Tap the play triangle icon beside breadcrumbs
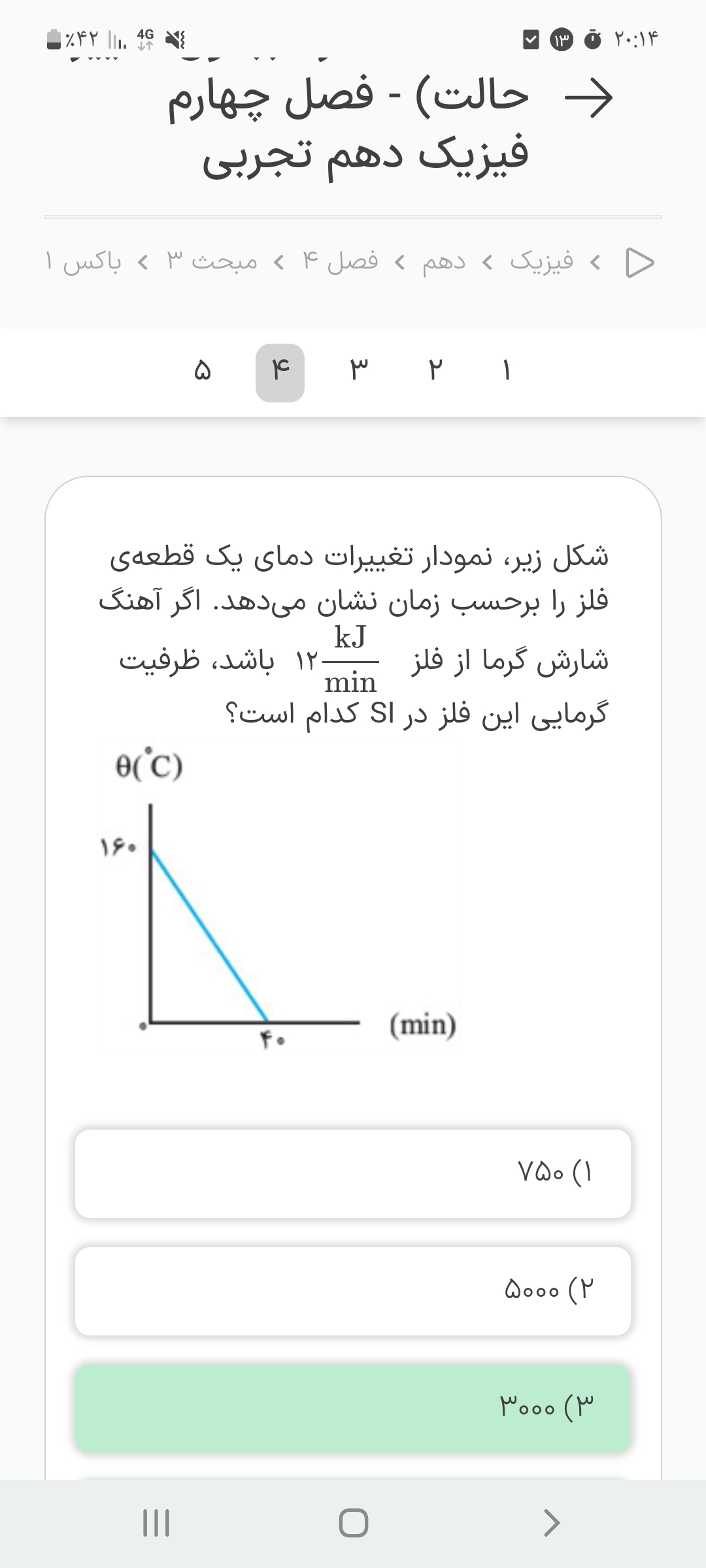This screenshot has width=706, height=1568. point(639,263)
